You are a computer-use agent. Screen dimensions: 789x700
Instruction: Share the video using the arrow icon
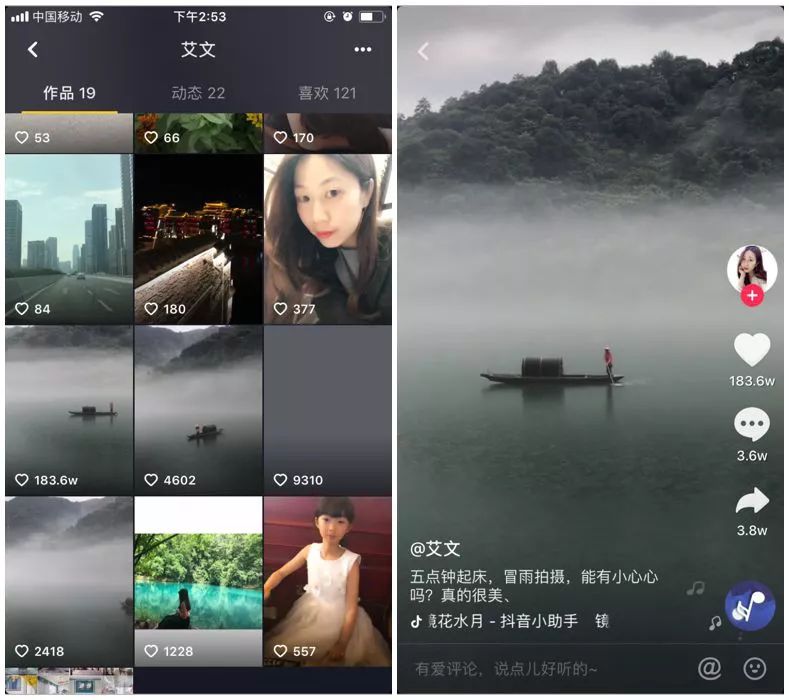point(752,501)
